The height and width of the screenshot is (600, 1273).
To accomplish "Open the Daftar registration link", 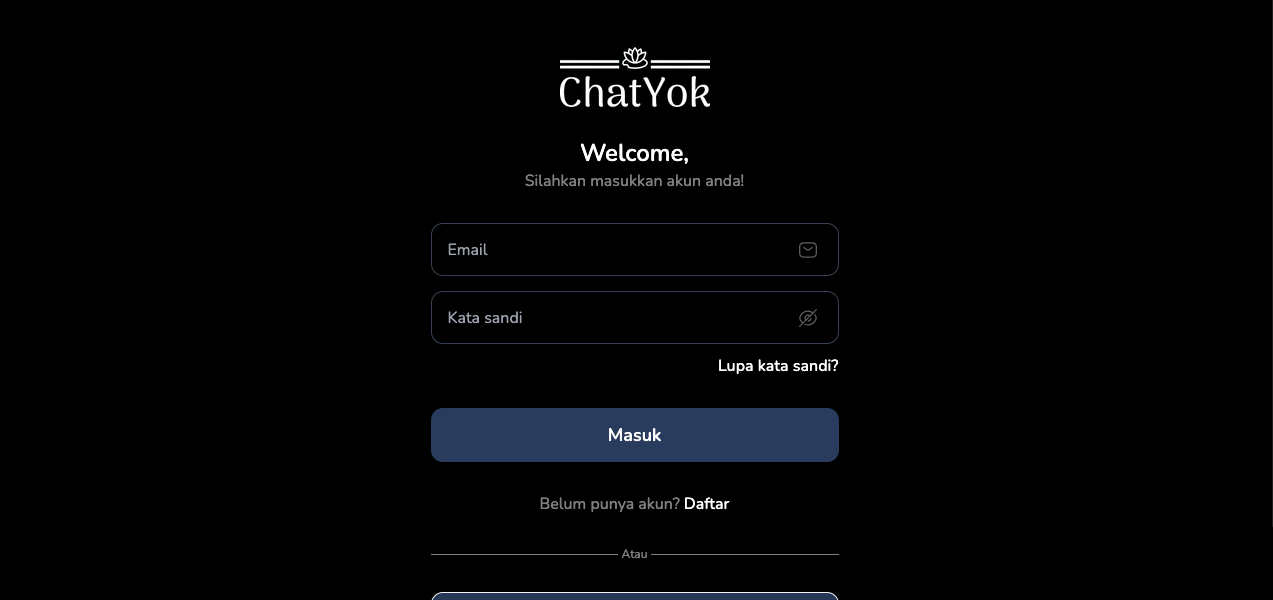I will point(706,504).
